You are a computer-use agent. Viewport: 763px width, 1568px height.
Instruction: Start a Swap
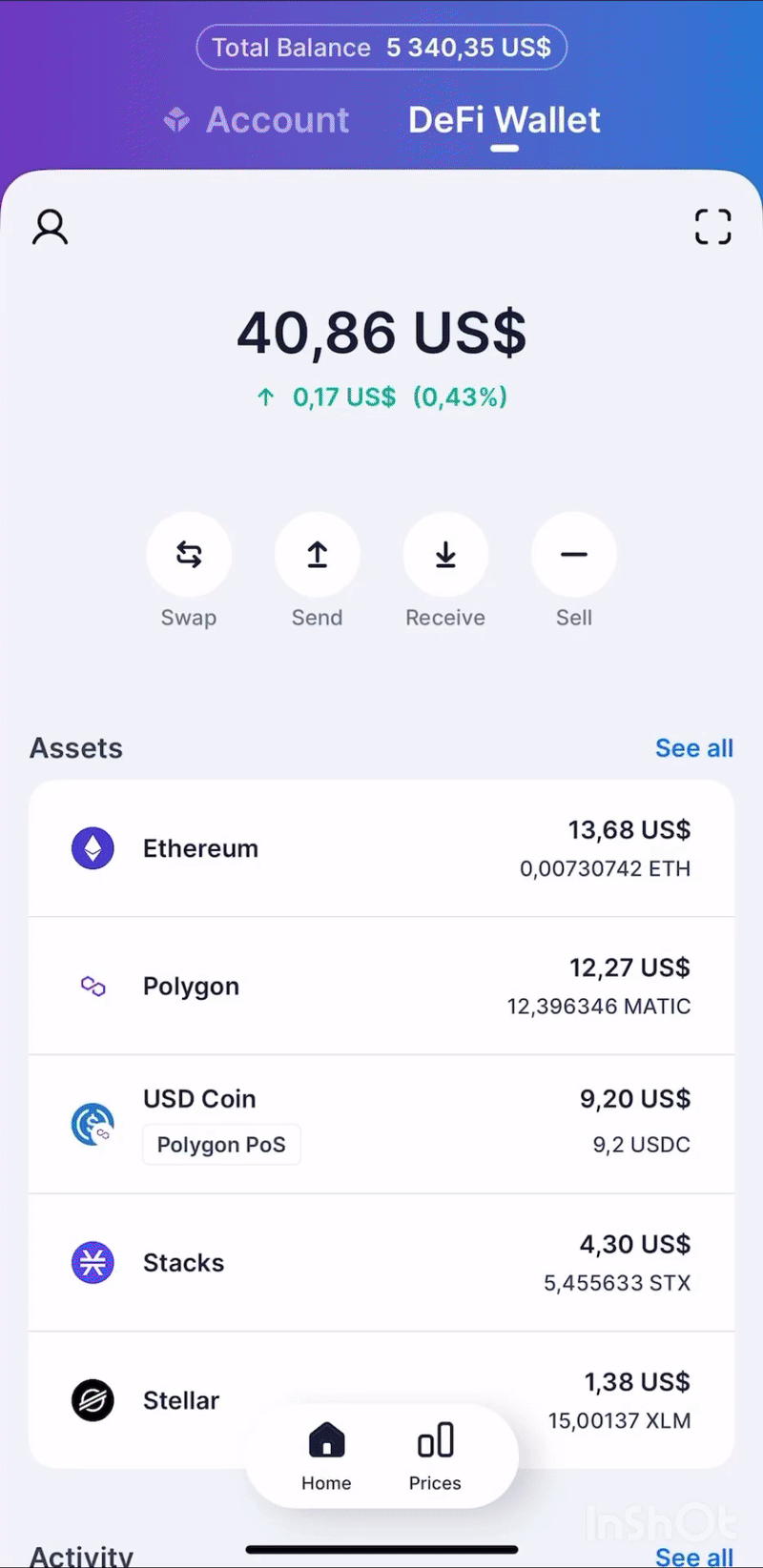point(189,555)
